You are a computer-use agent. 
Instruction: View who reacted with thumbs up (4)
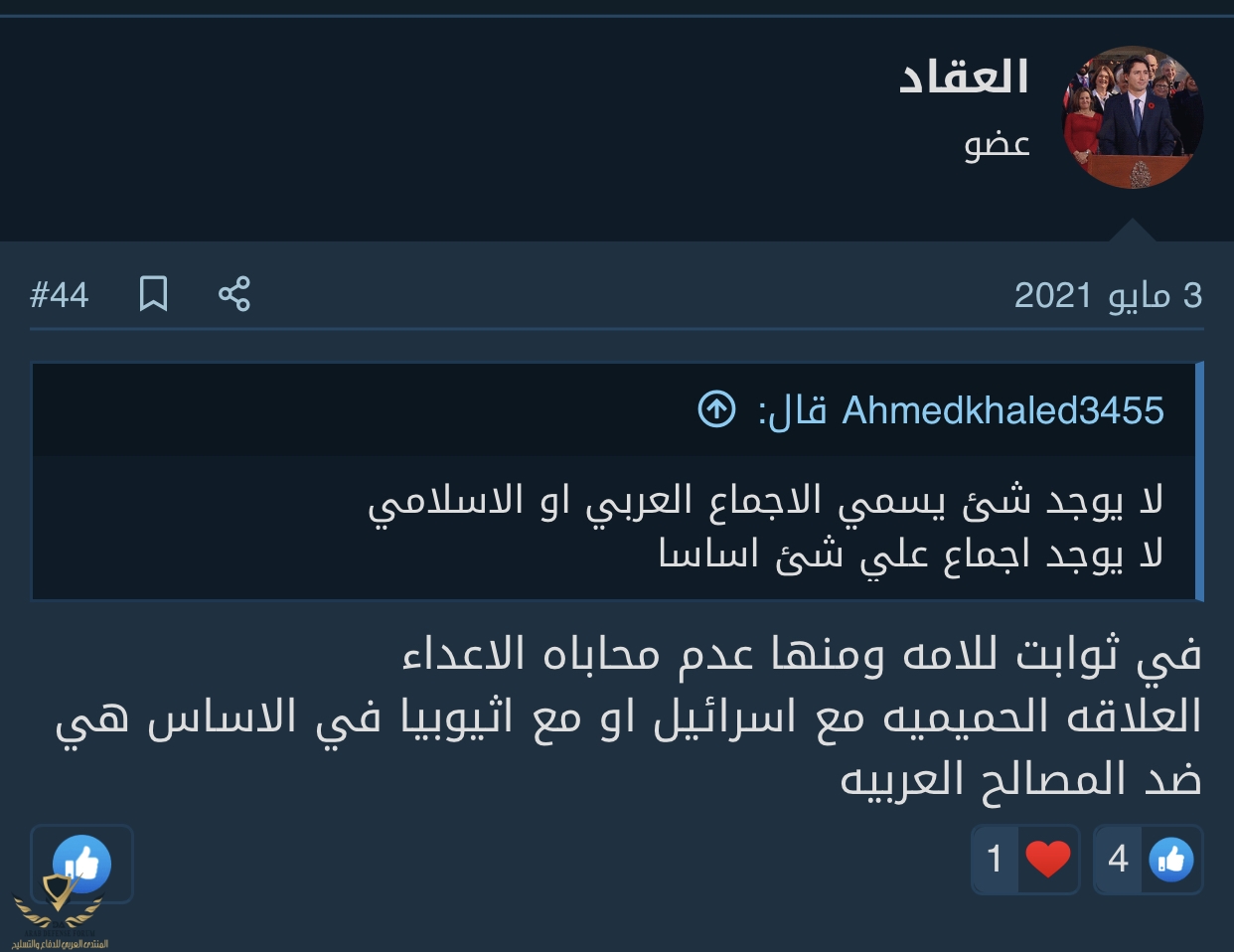tap(1148, 859)
